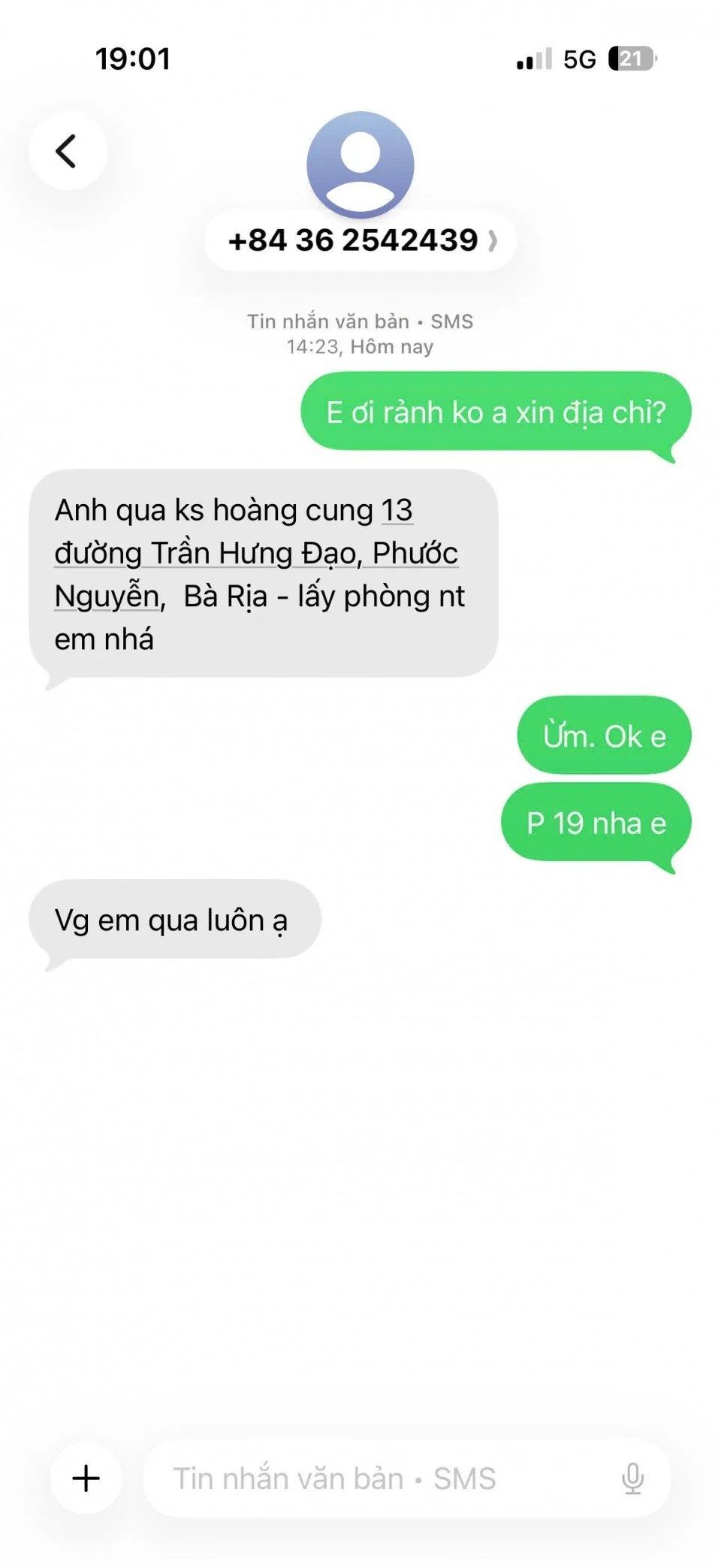Tap the microphone dictation icon
721x1568 pixels.
point(632,1478)
